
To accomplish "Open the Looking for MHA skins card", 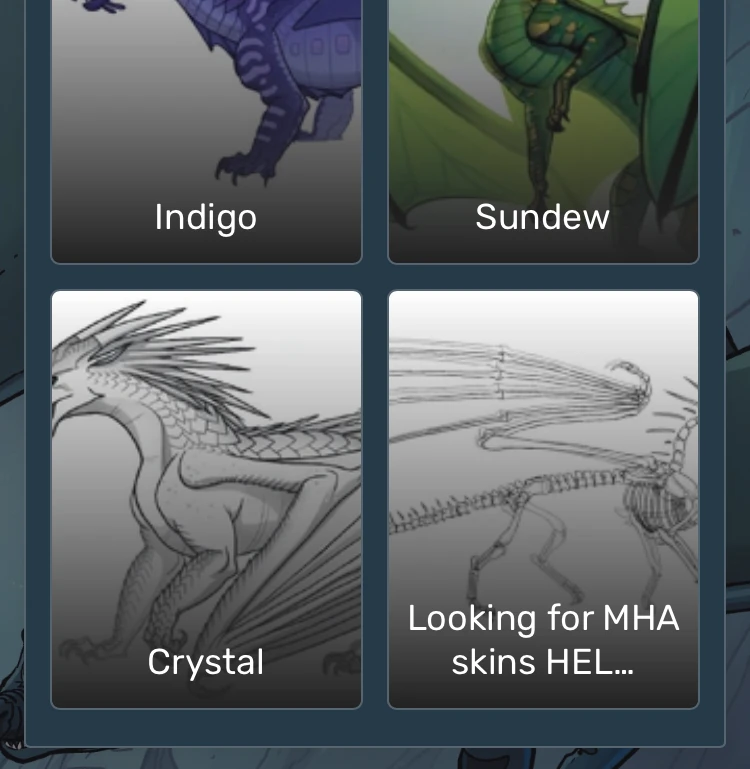I will pyautogui.click(x=543, y=498).
